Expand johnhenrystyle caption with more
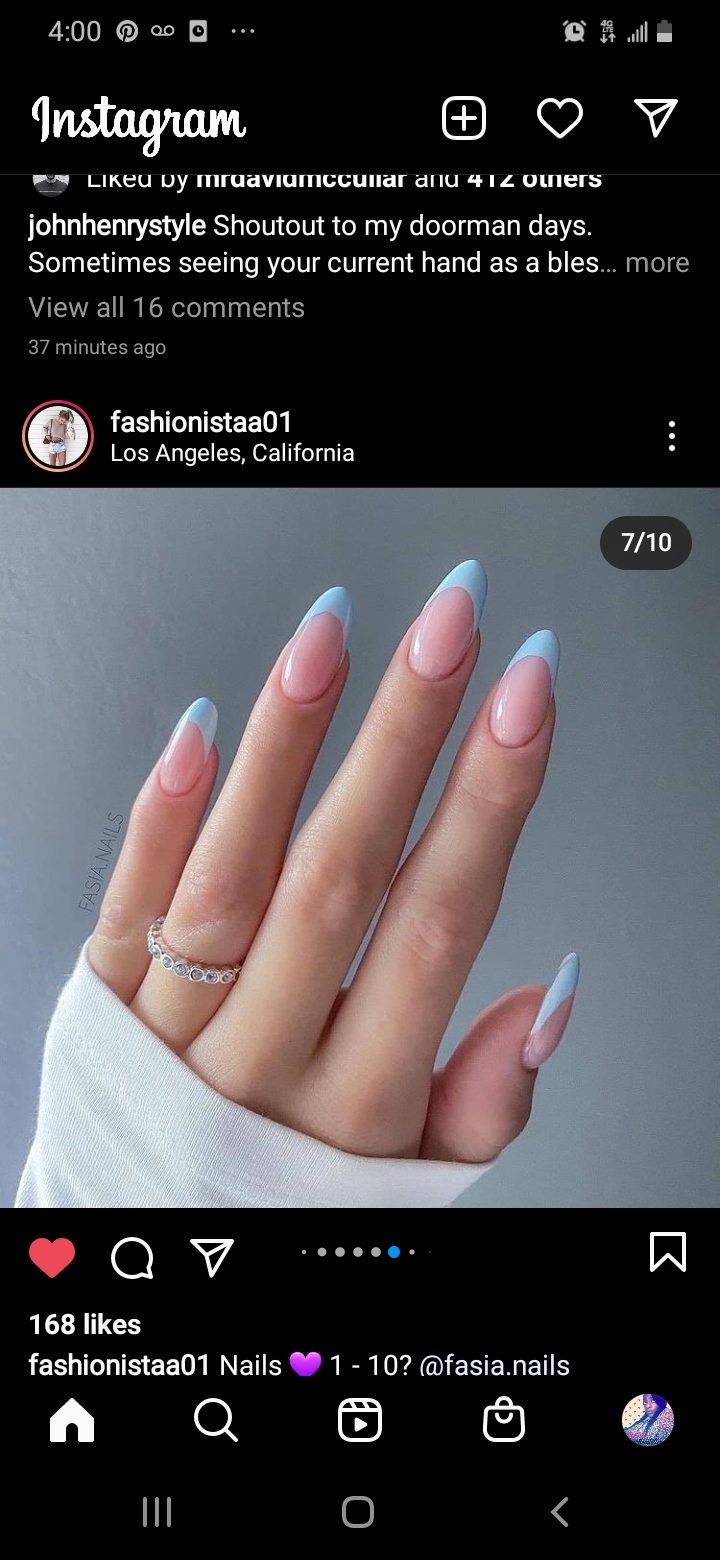This screenshot has width=720, height=1560. pos(657,263)
